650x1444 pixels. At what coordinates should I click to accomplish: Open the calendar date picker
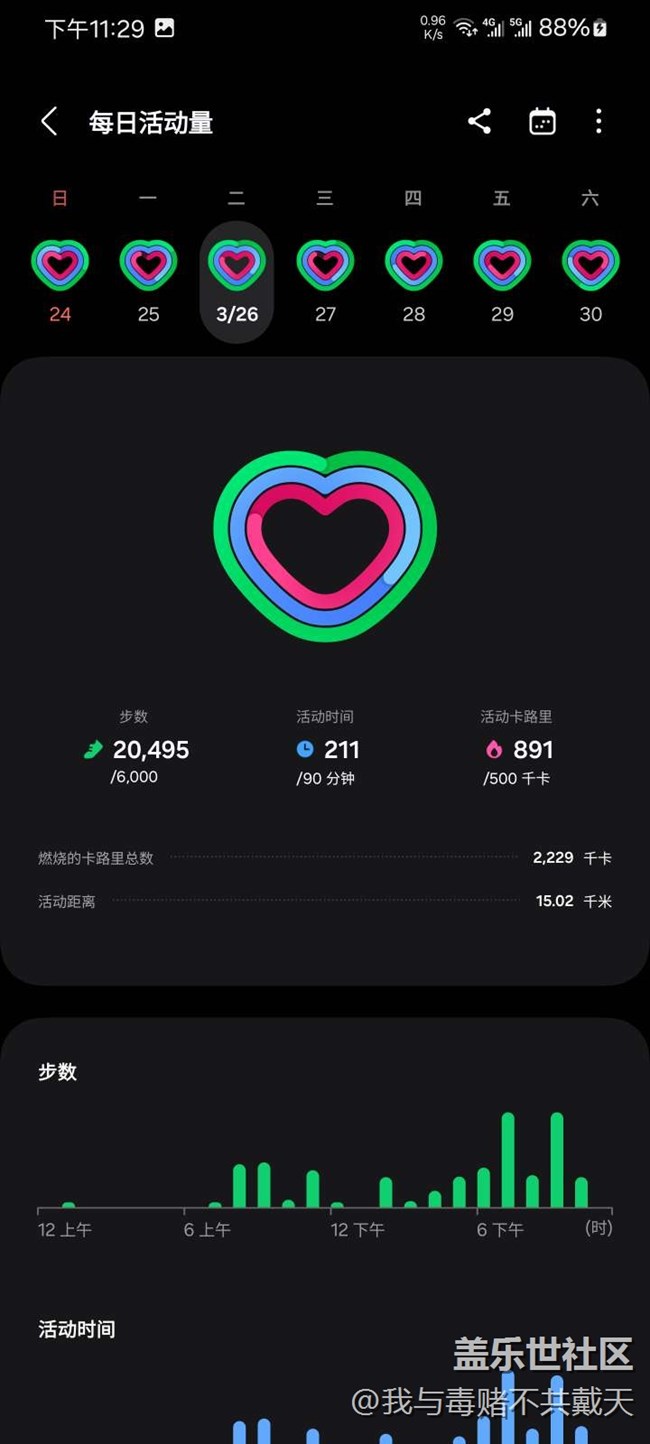pyautogui.click(x=542, y=122)
